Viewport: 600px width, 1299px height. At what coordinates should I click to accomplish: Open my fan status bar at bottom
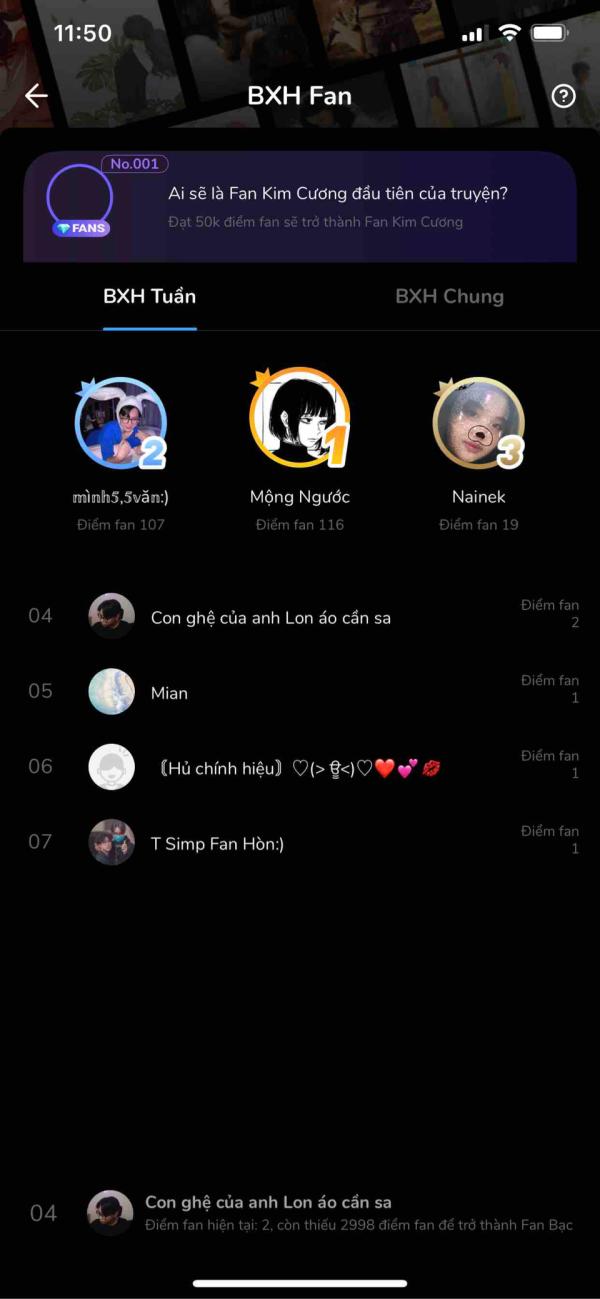300,1213
